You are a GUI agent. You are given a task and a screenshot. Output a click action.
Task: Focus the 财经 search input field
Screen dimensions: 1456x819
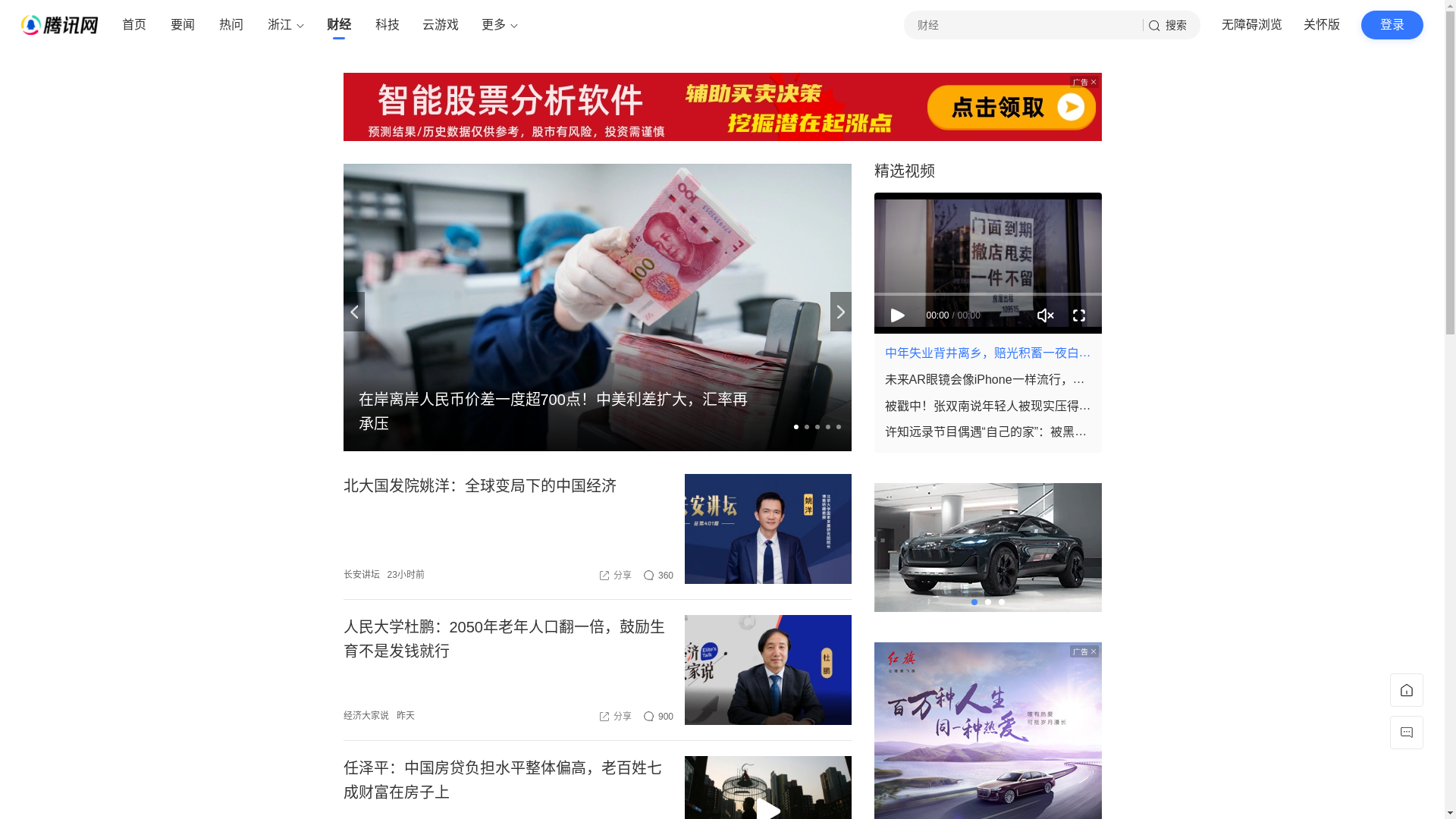[x=1024, y=25]
